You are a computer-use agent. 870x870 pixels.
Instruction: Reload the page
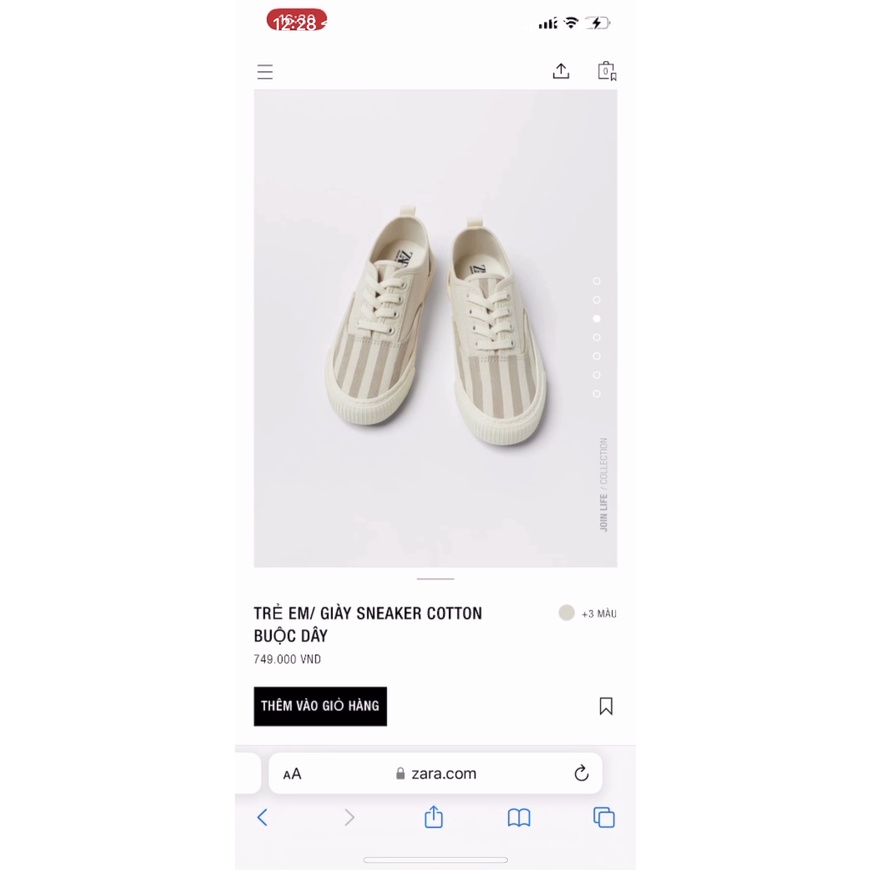click(x=581, y=773)
